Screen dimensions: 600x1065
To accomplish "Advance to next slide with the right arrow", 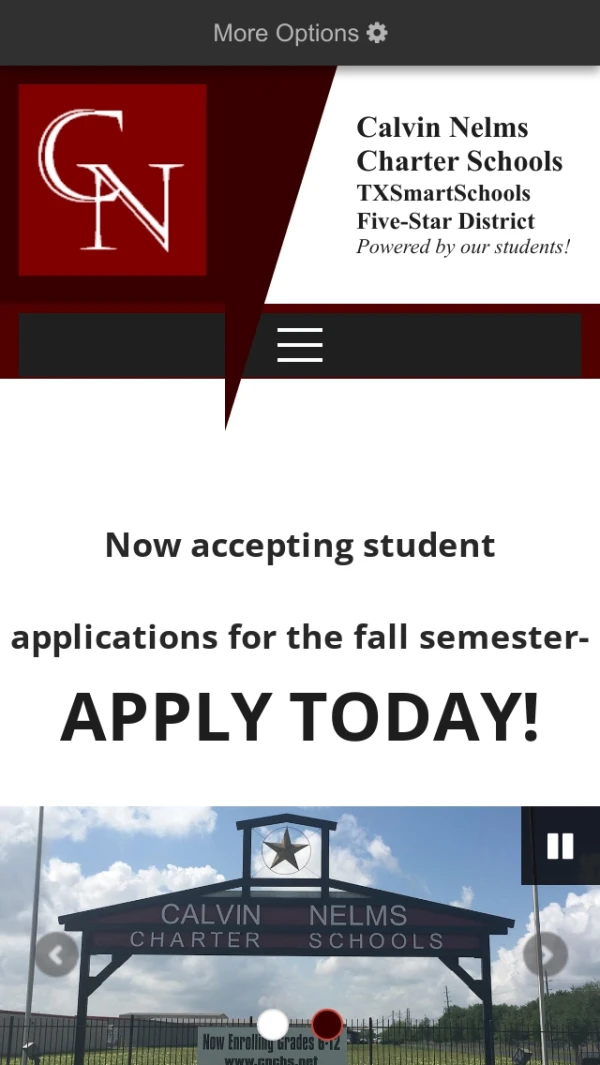I will point(545,955).
